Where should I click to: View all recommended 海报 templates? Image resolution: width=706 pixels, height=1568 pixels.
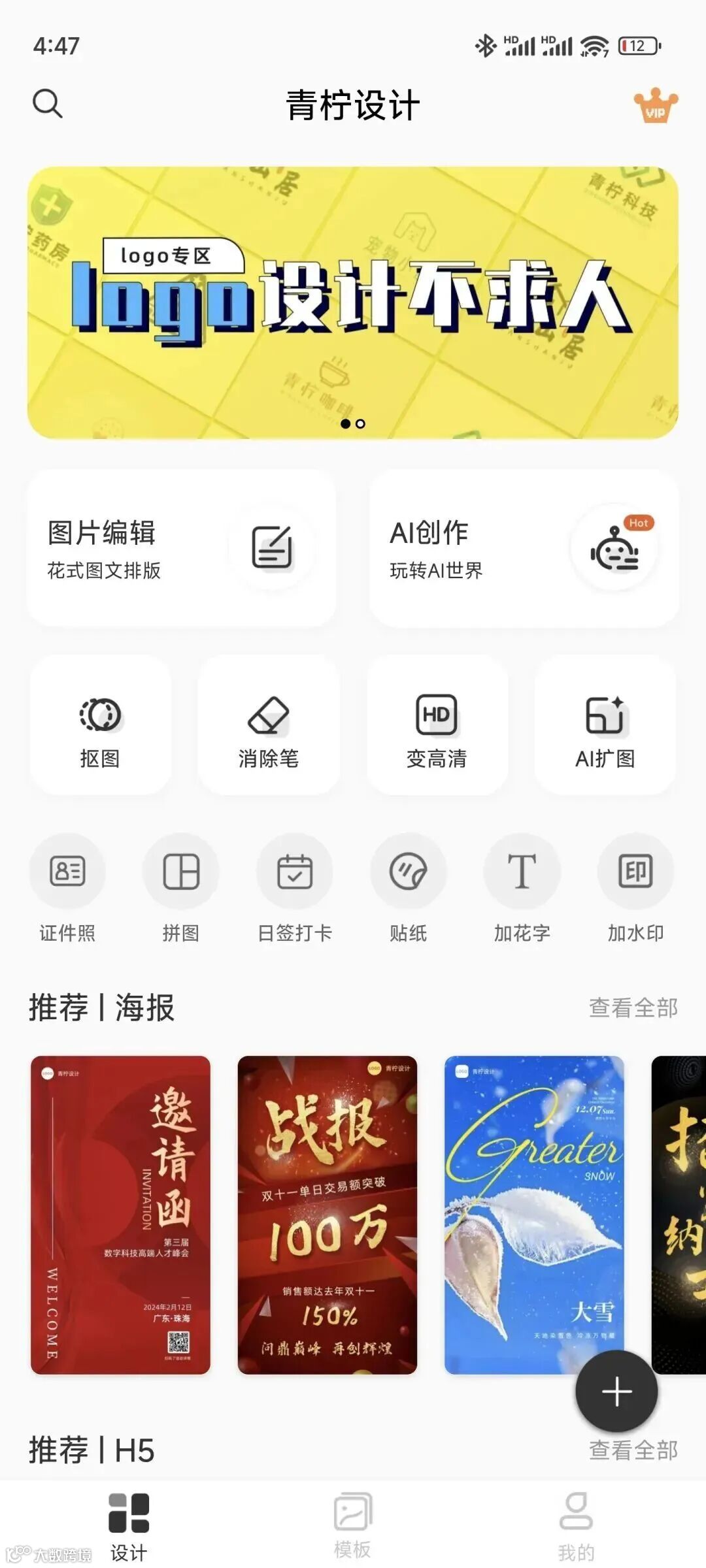point(633,1007)
